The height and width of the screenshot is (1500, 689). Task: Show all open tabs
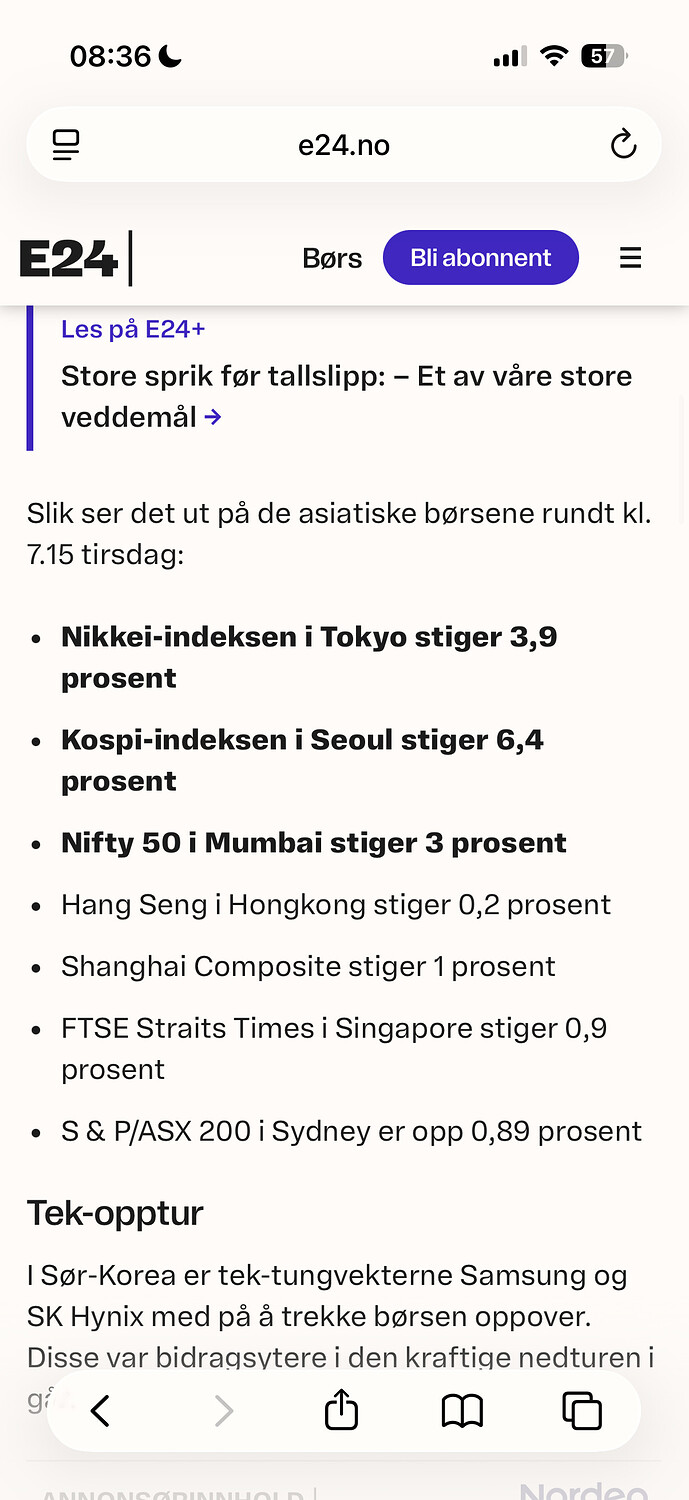pos(582,1411)
